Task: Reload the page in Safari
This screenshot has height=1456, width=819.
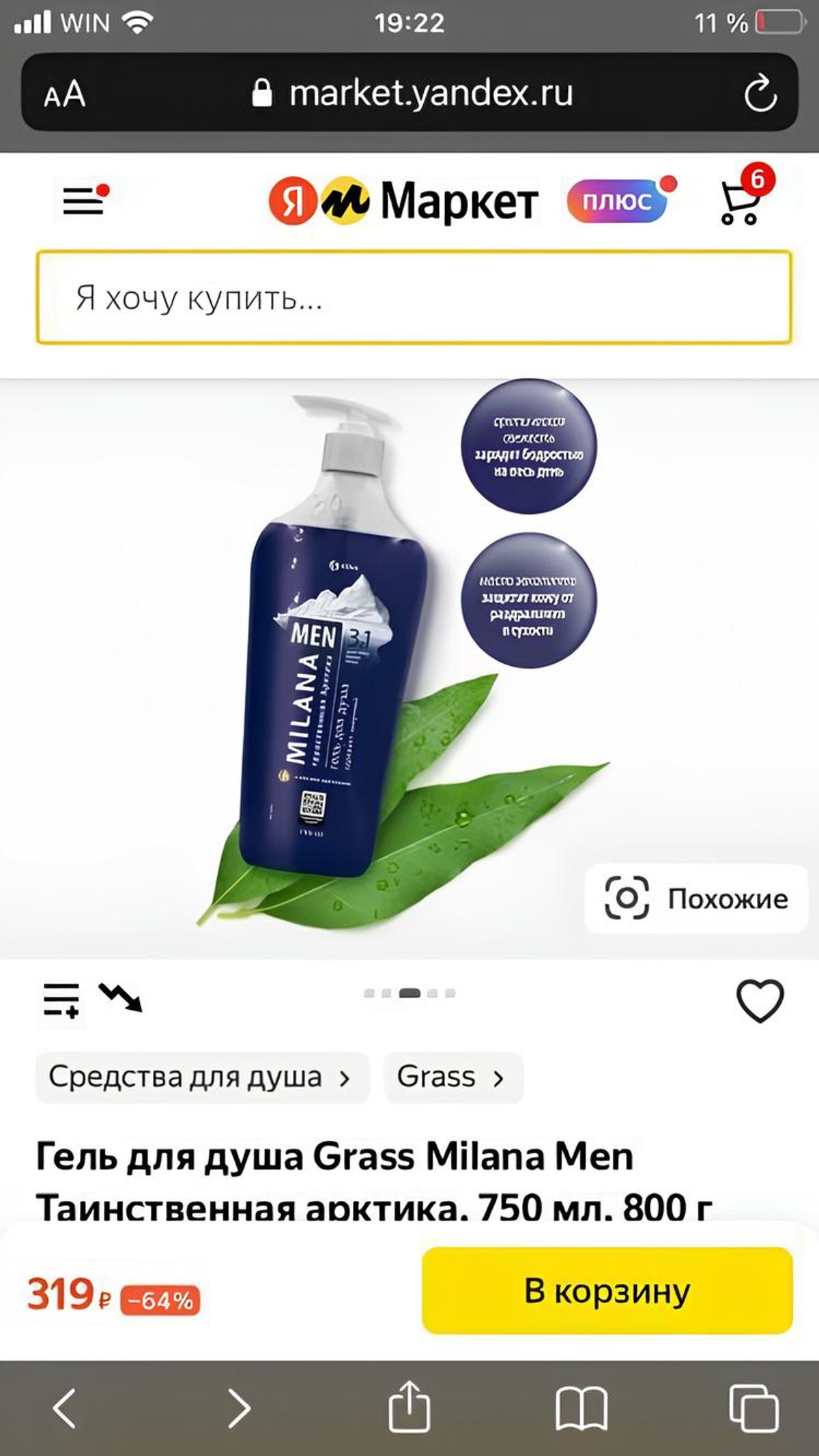Action: (x=760, y=93)
